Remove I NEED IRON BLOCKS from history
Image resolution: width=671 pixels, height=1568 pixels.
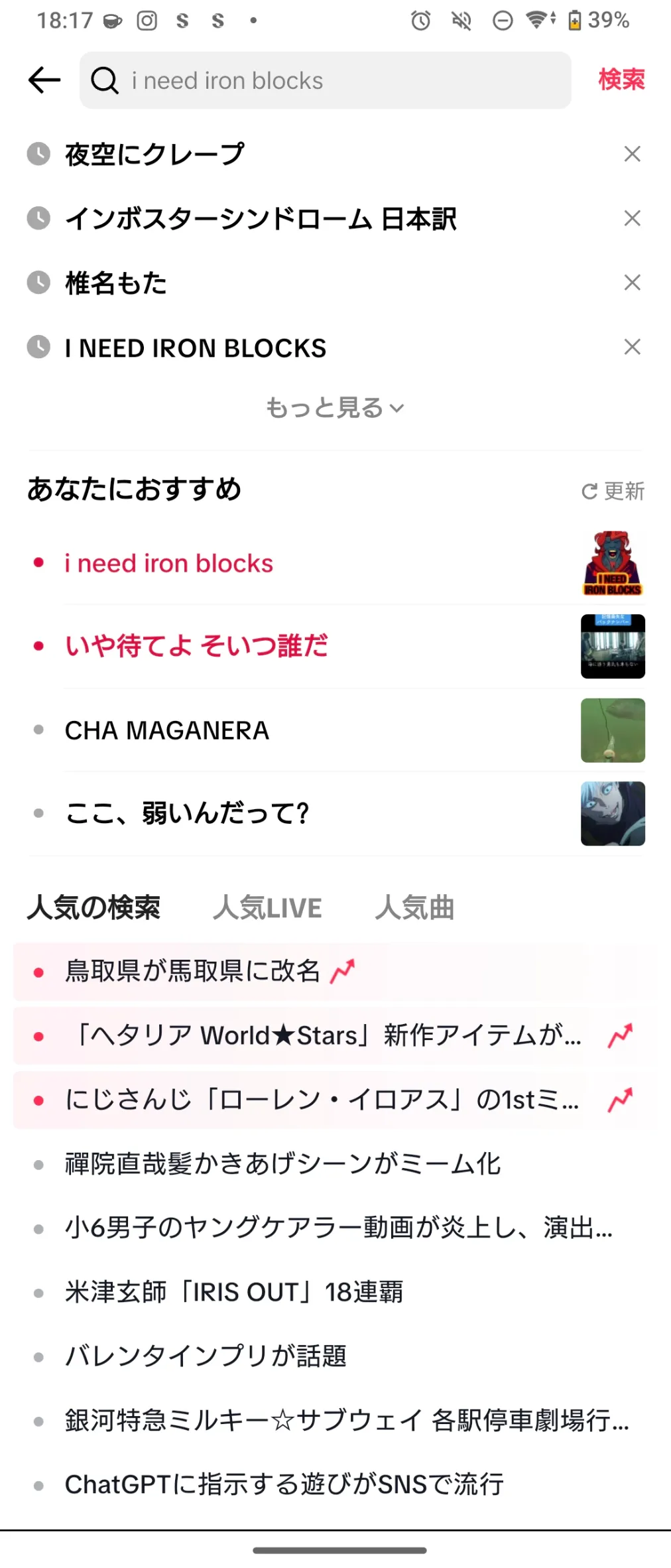[632, 347]
